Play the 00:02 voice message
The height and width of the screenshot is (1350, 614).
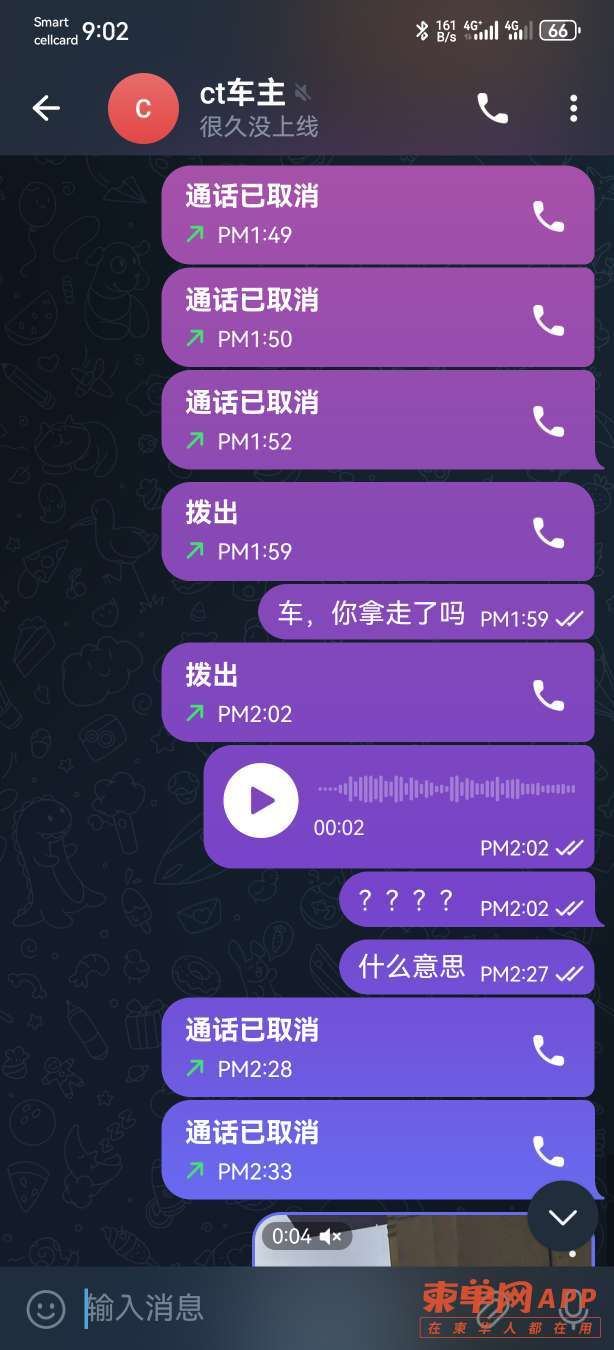pos(261,800)
